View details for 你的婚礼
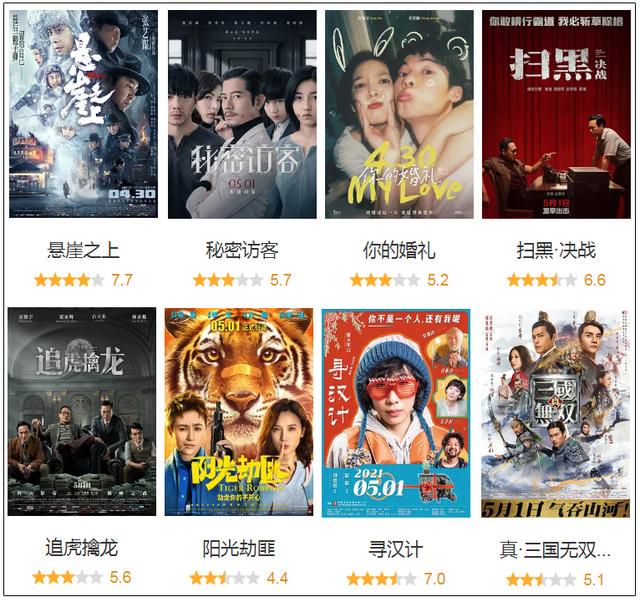This screenshot has height=602, width=640. 399,114
